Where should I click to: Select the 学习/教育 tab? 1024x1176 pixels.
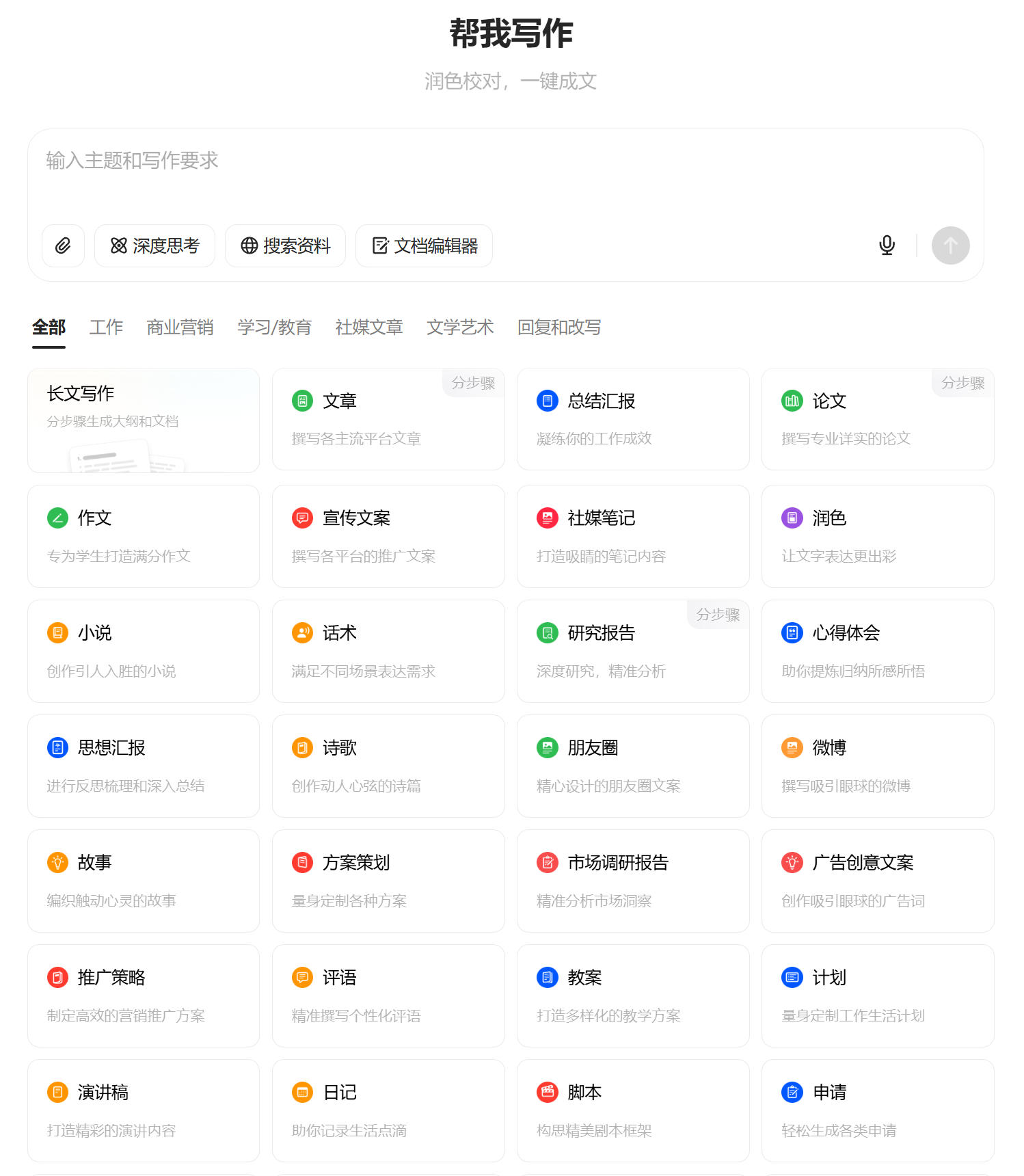[274, 328]
